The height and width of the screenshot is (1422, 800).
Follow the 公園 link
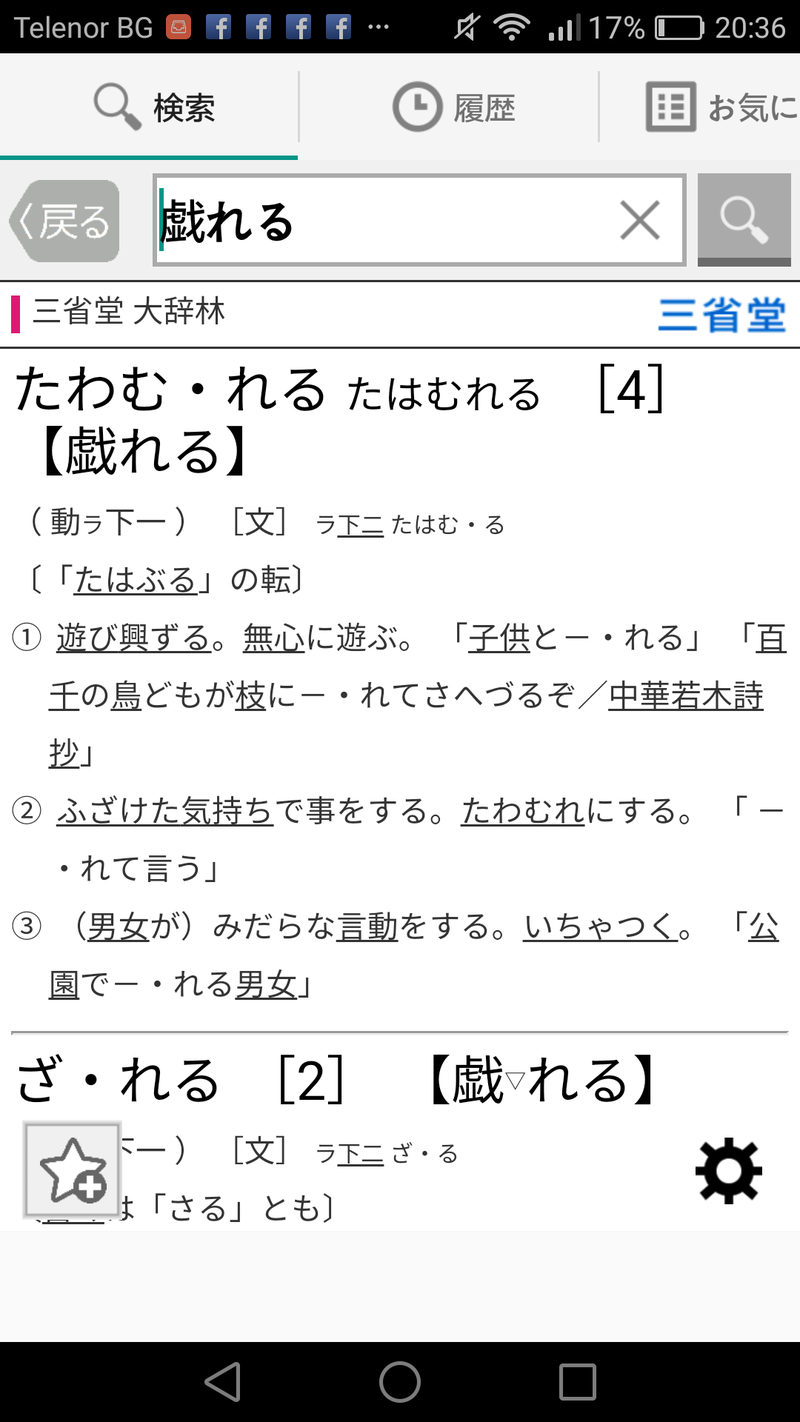[x=764, y=927]
